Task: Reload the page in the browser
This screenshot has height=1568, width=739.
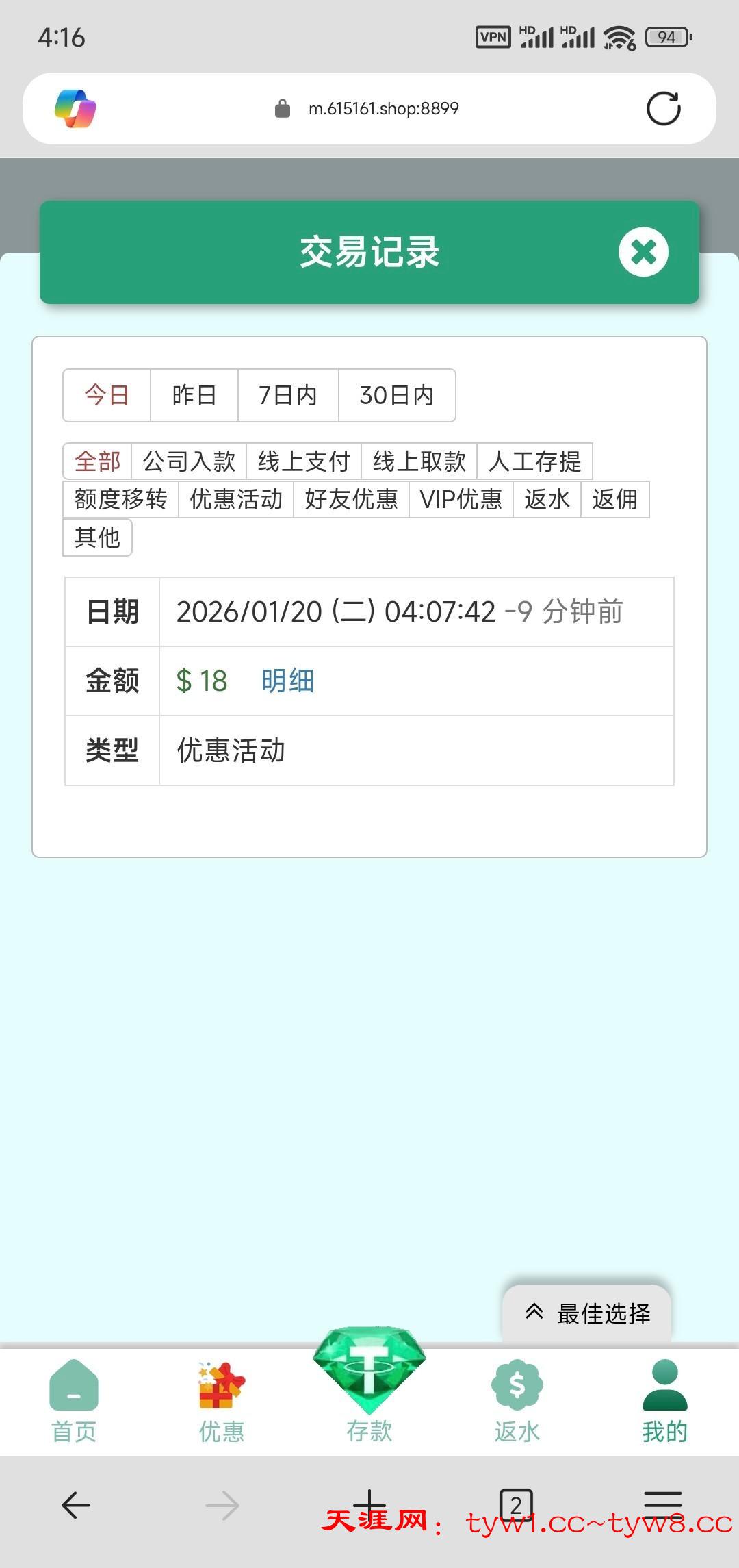Action: pyautogui.click(x=663, y=109)
